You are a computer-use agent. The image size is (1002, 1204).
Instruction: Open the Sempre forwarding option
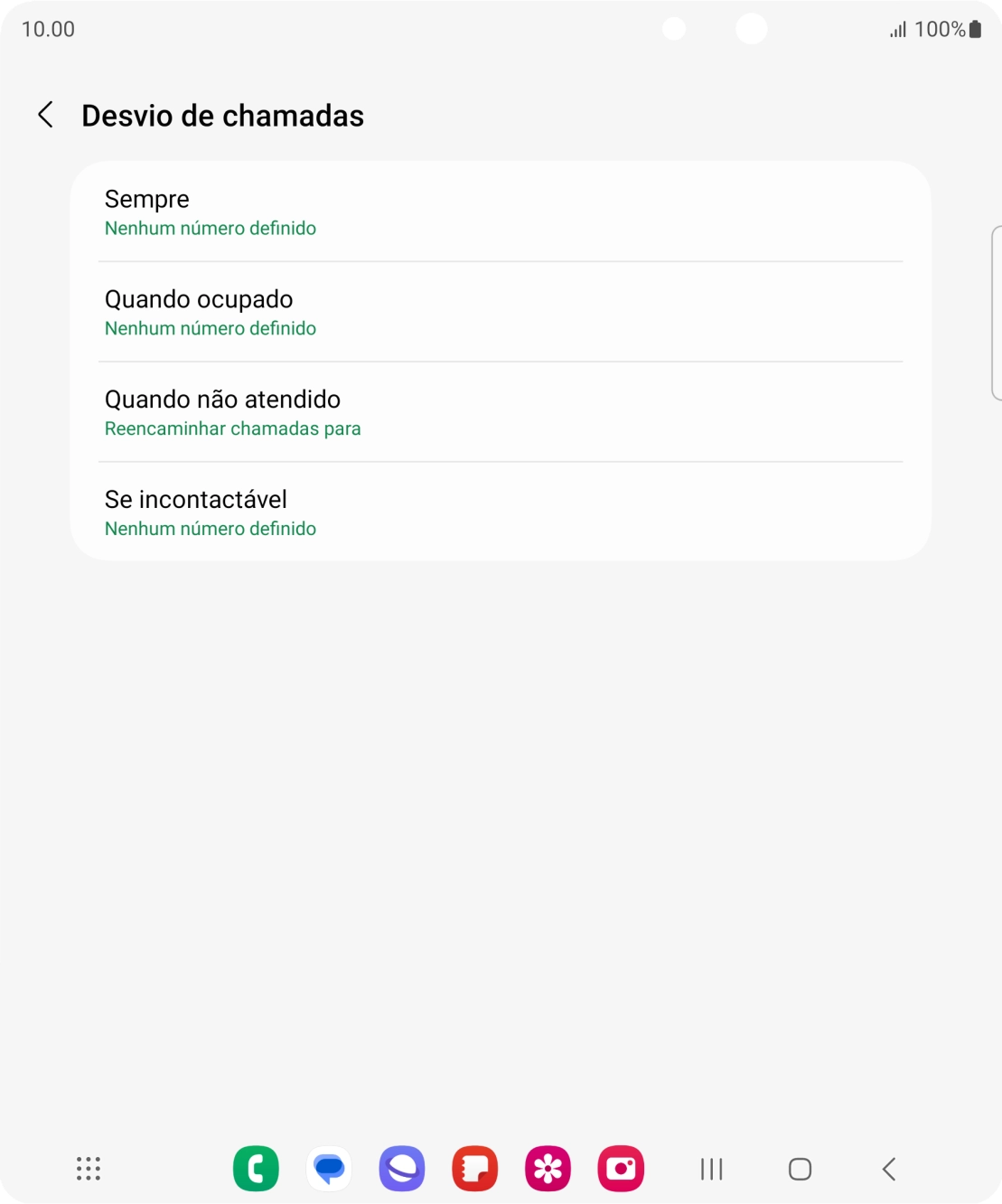(501, 211)
